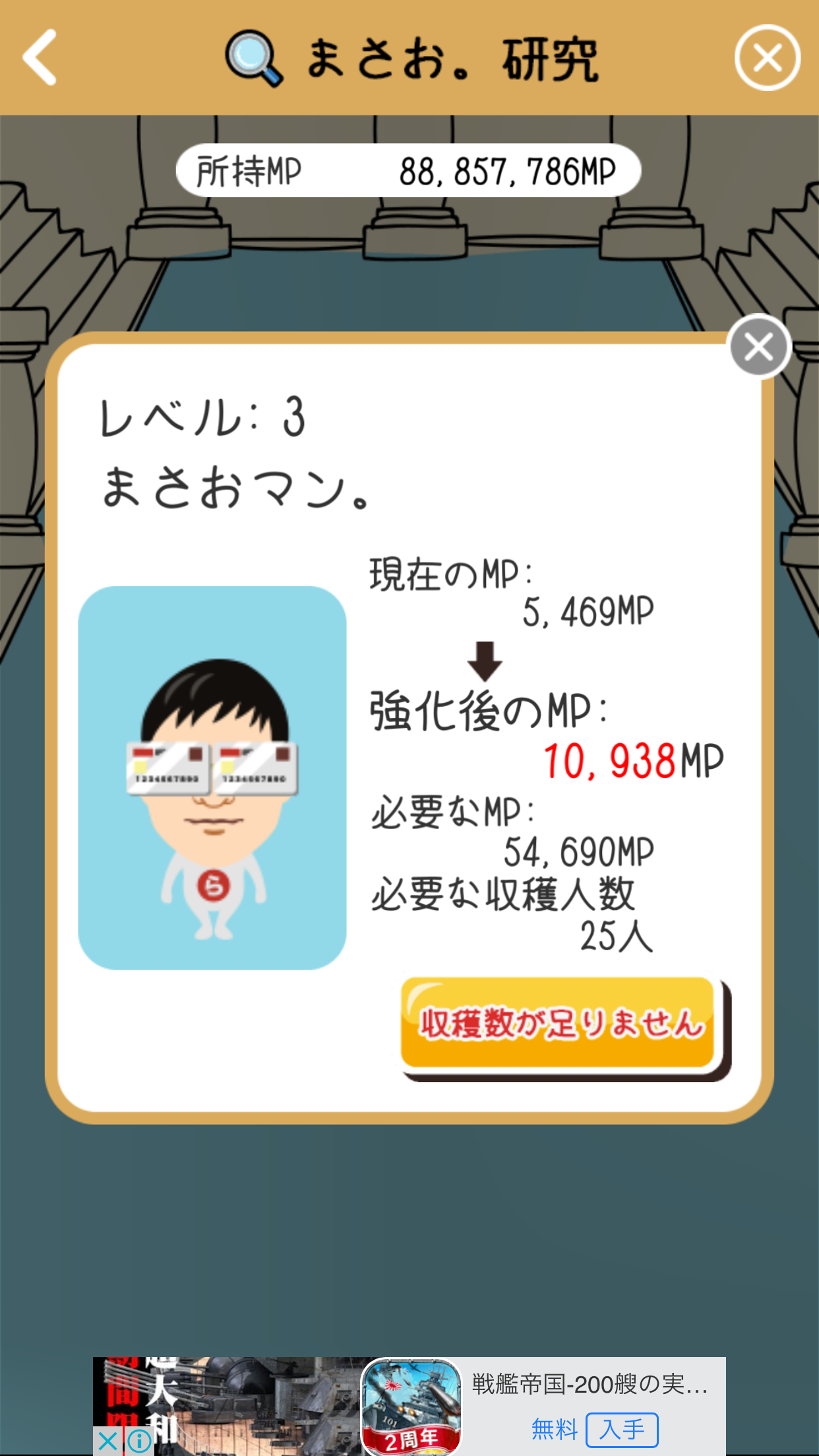Open the ad info icon
The width and height of the screenshot is (819, 1456).
(x=139, y=1441)
